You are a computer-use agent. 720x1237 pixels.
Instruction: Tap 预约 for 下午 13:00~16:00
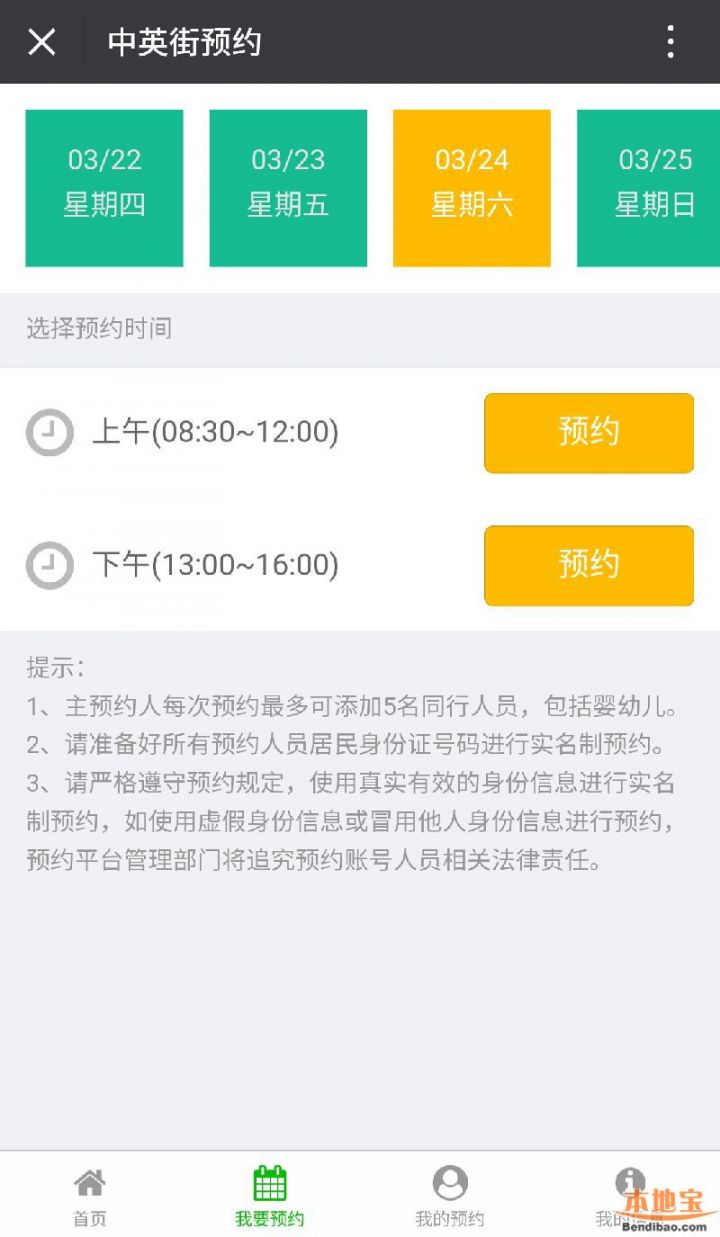tap(589, 565)
